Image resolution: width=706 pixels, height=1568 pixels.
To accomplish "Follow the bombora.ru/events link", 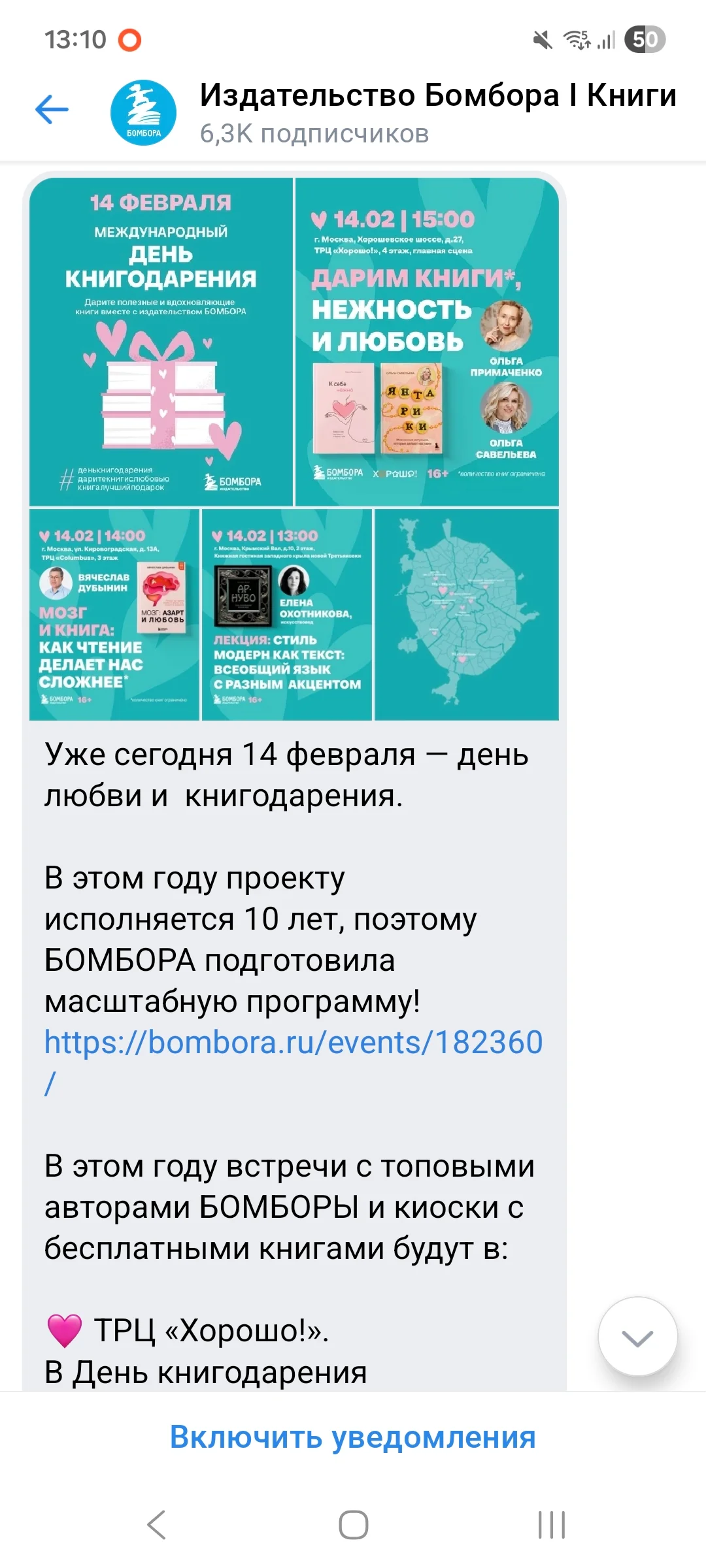I will (x=294, y=1062).
